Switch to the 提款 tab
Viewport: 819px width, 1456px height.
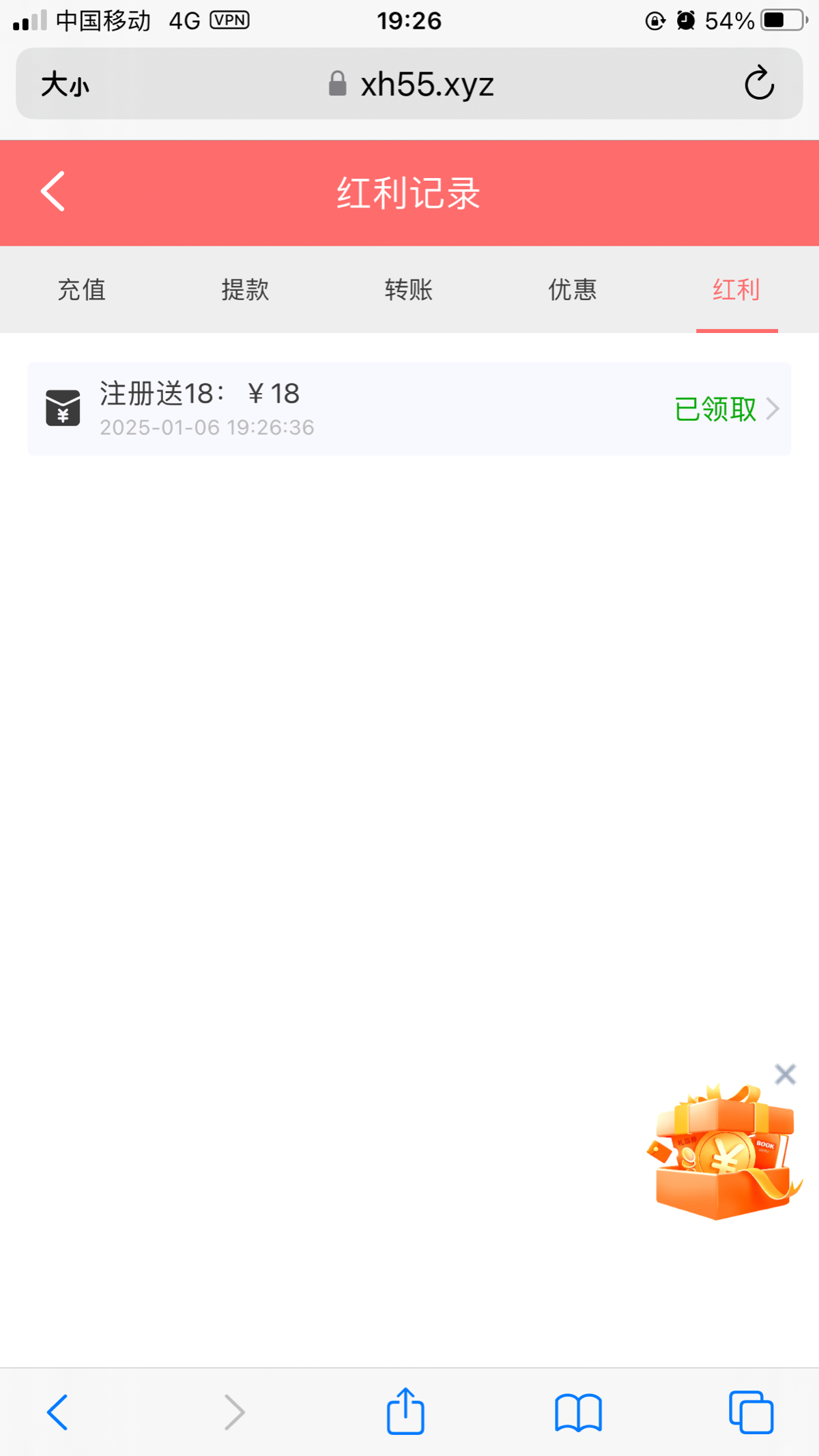click(245, 289)
